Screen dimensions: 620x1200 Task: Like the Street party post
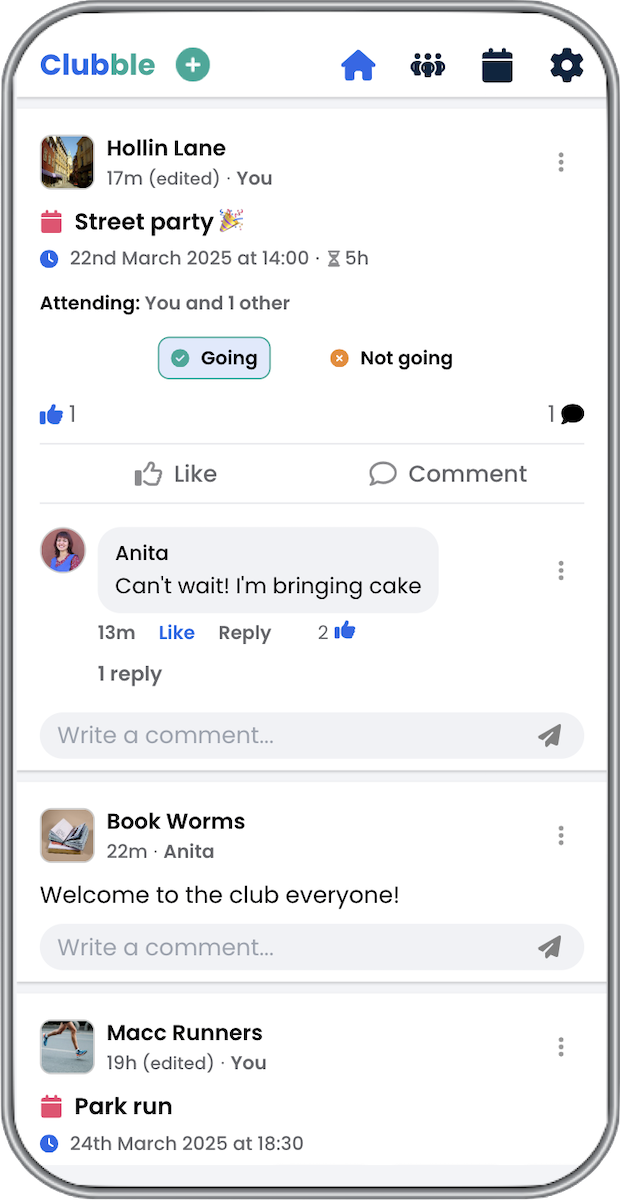coord(176,474)
